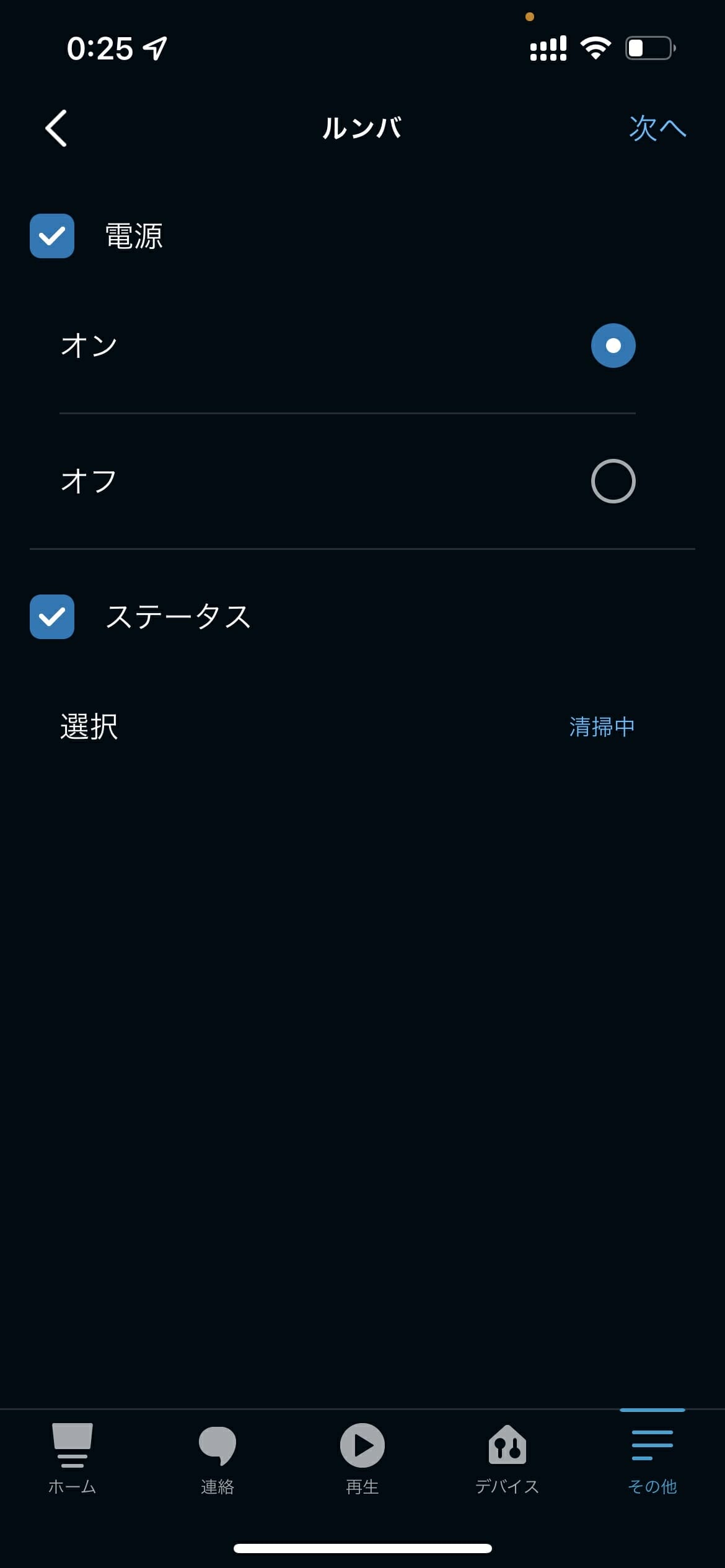Go back using the top-left arrow

click(56, 128)
